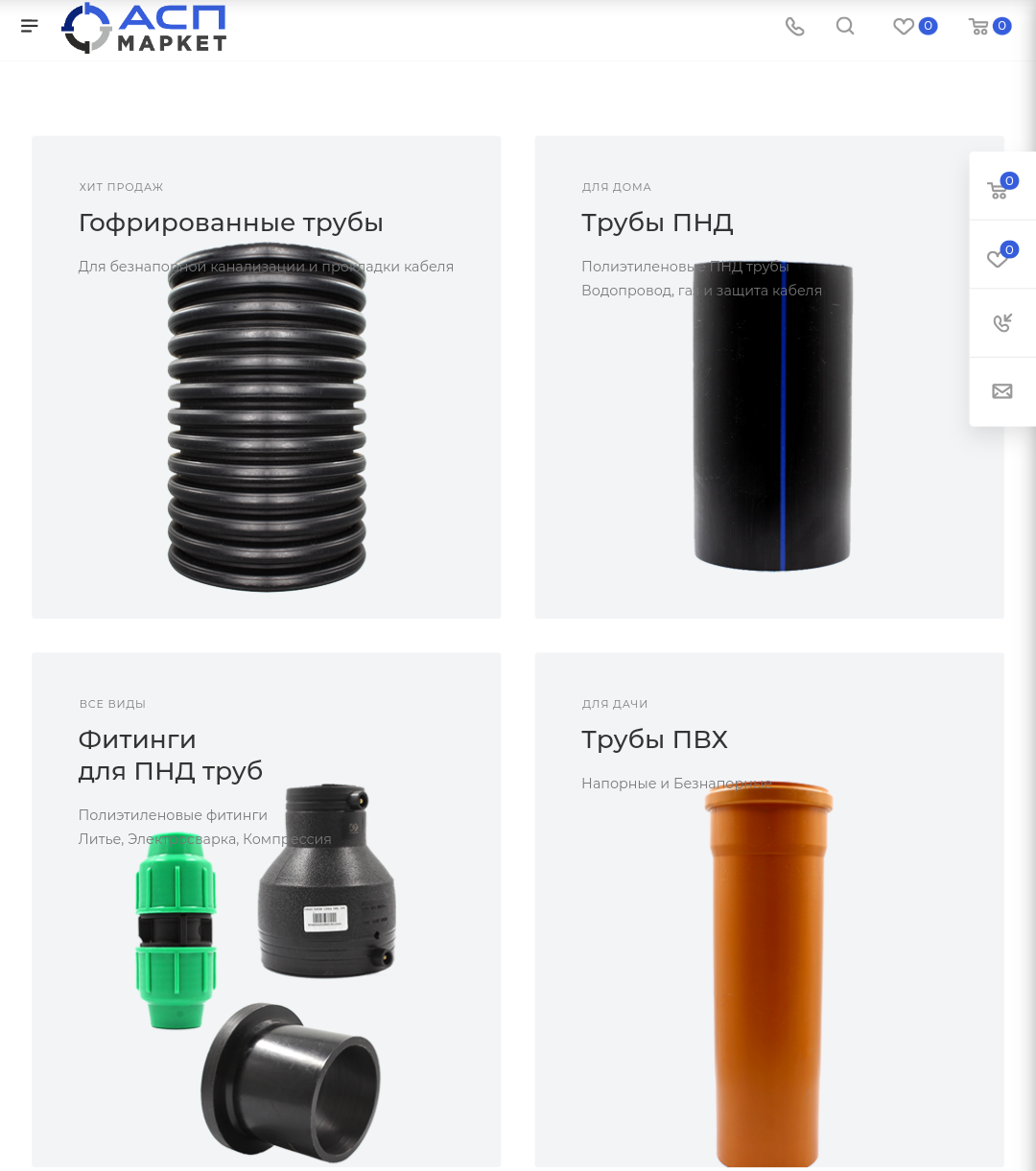Open the hamburger menu
The width and height of the screenshot is (1036, 1171).
click(30, 27)
